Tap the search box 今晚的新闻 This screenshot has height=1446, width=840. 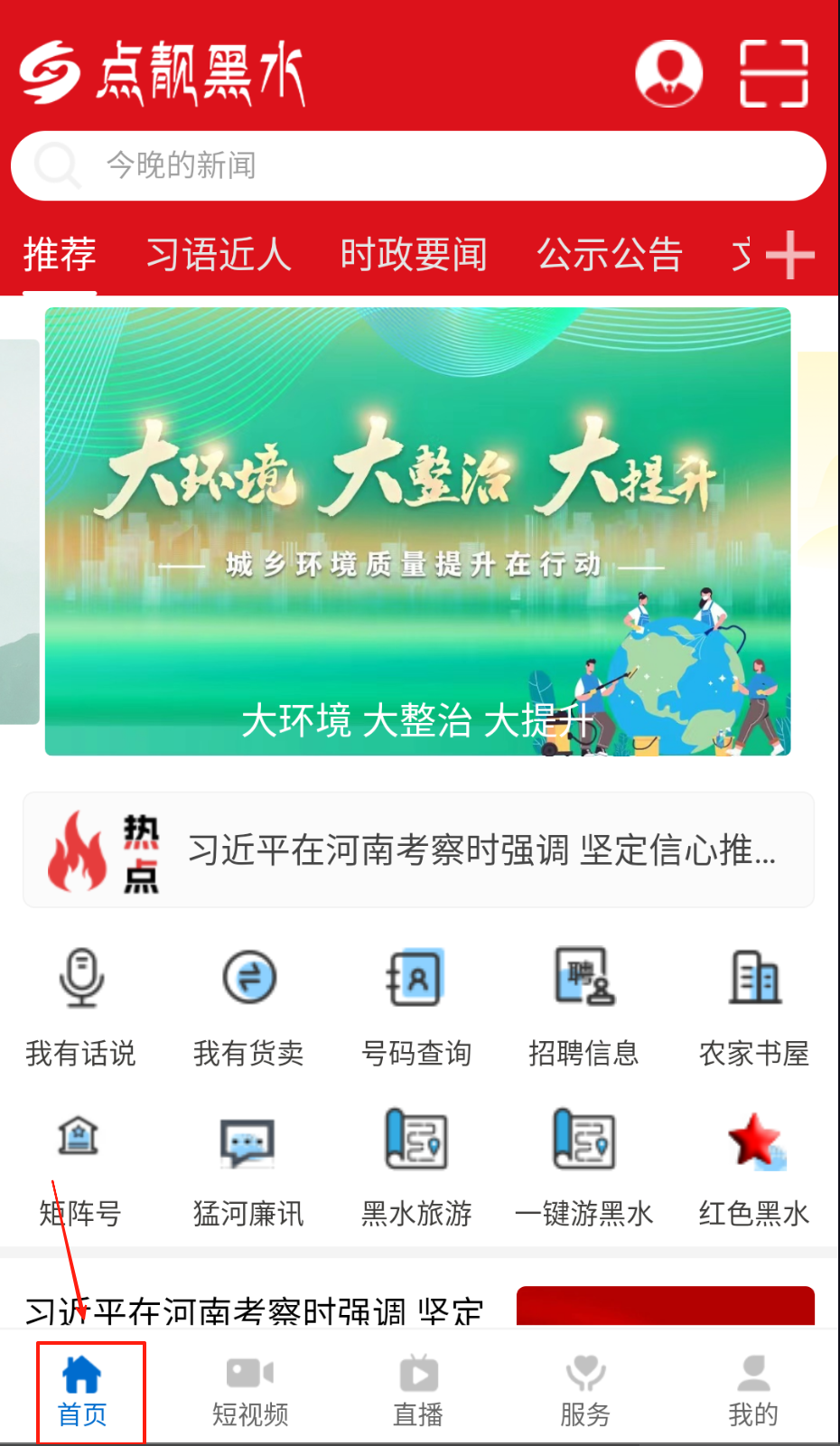[x=417, y=165]
